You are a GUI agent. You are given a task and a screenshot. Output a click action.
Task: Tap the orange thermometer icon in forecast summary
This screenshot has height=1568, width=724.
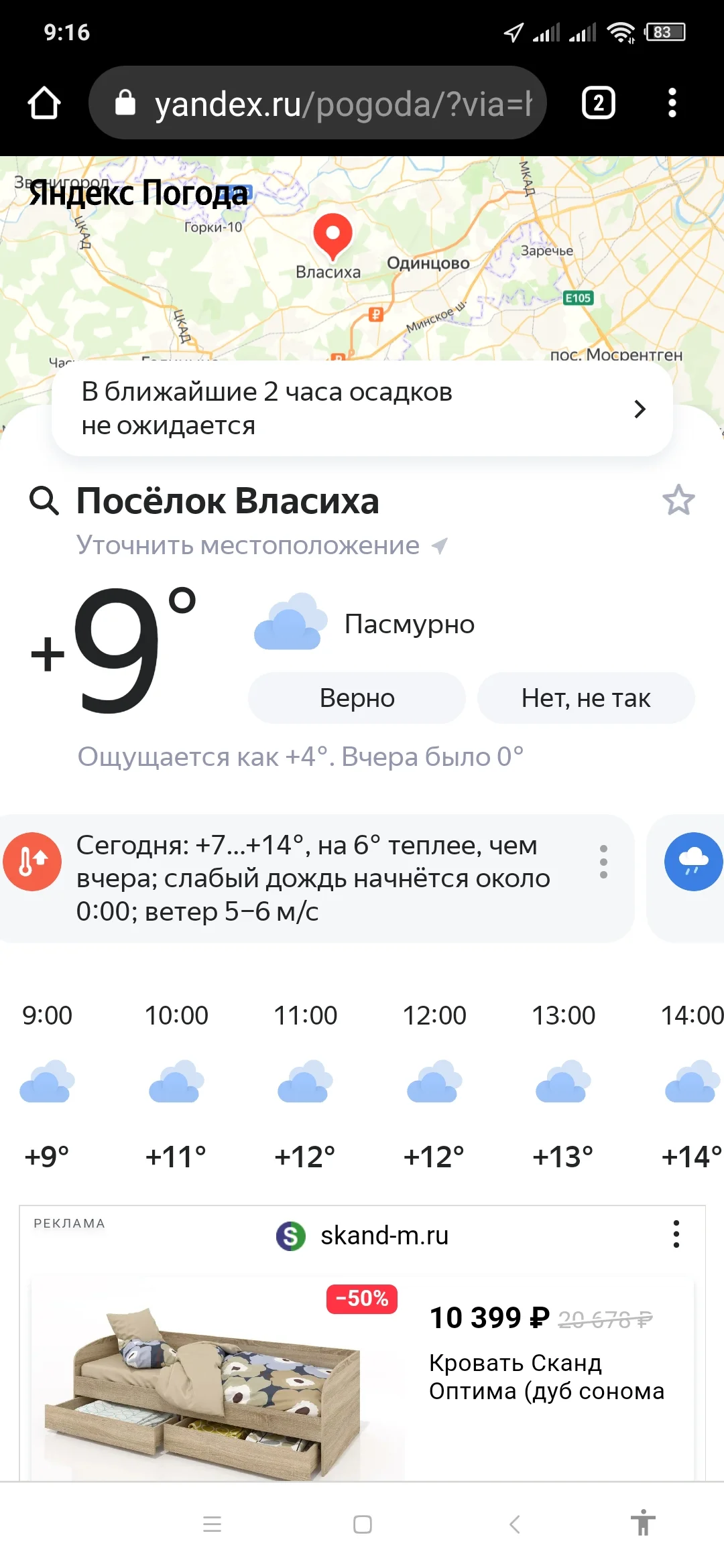click(32, 862)
